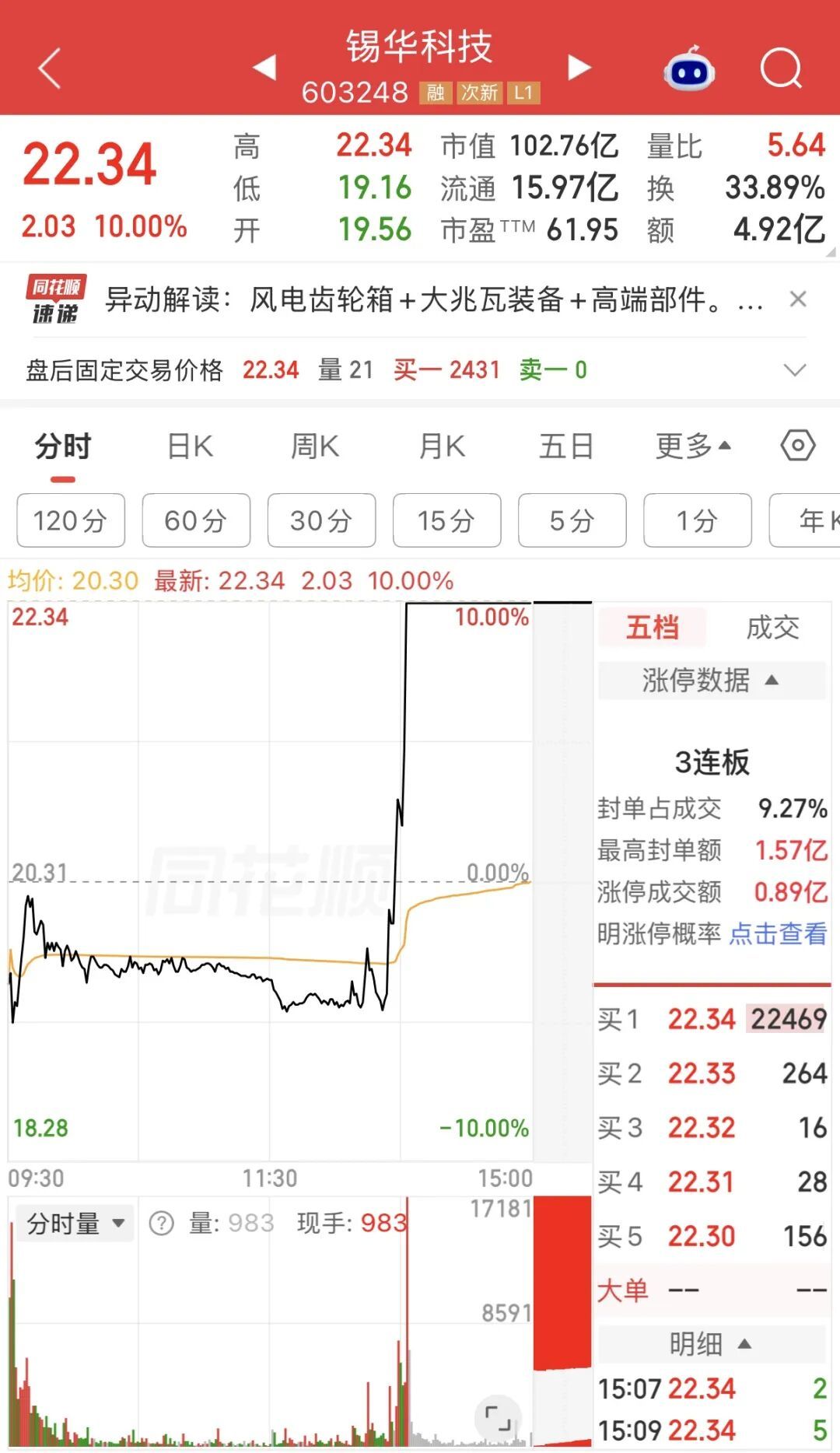Switch to the 成交 tab
The height and width of the screenshot is (1453, 840).
(772, 627)
